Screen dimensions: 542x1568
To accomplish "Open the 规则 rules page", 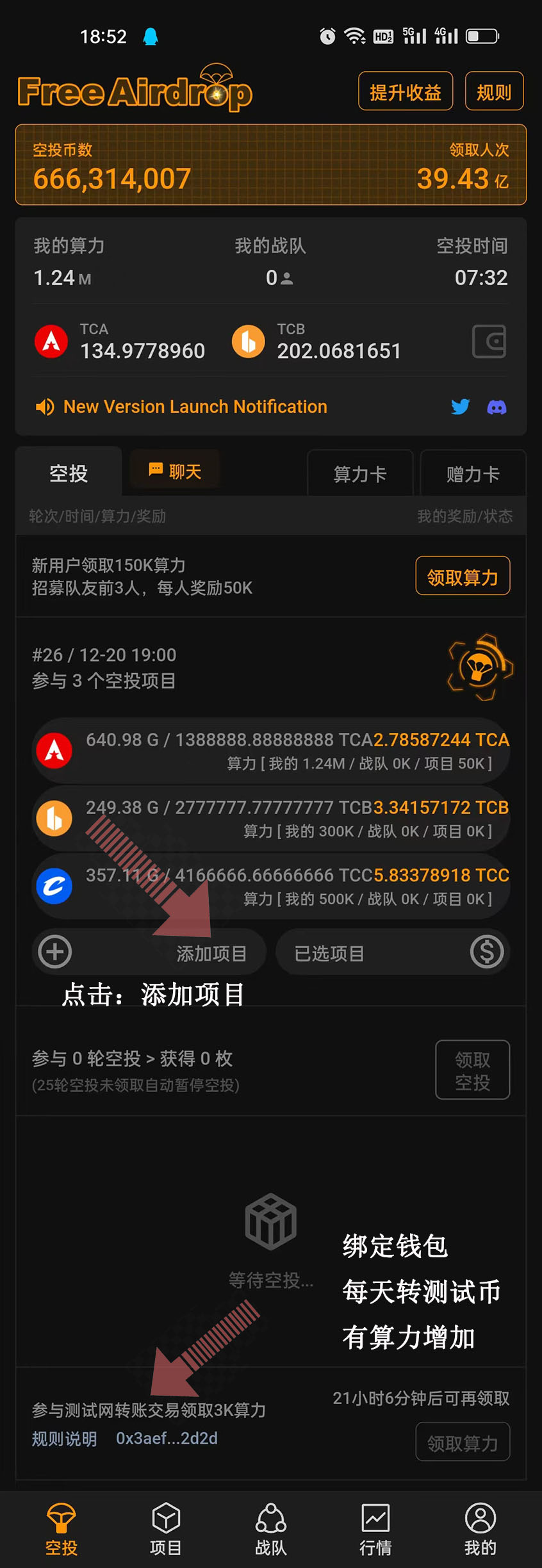I will tap(493, 92).
